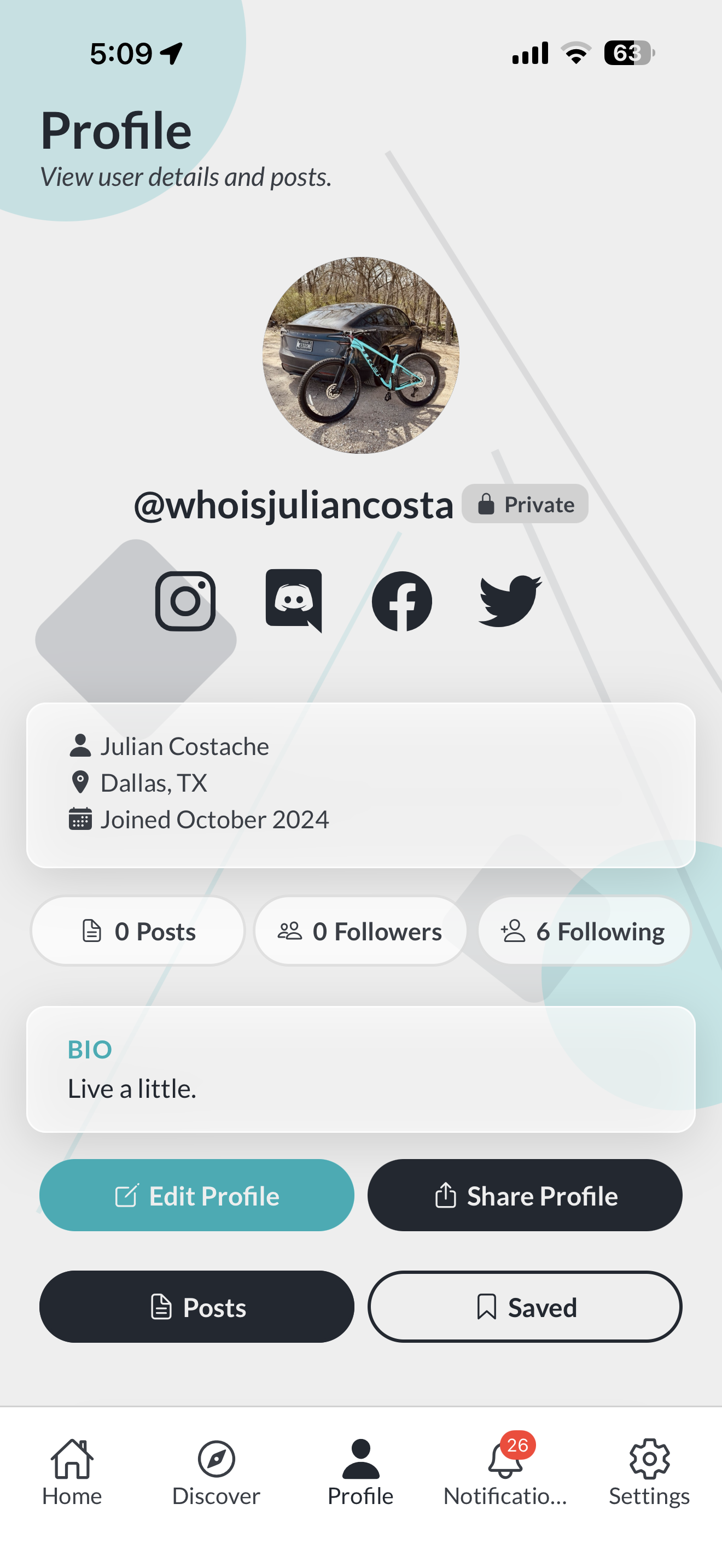Open the Discord link icon

(x=293, y=601)
